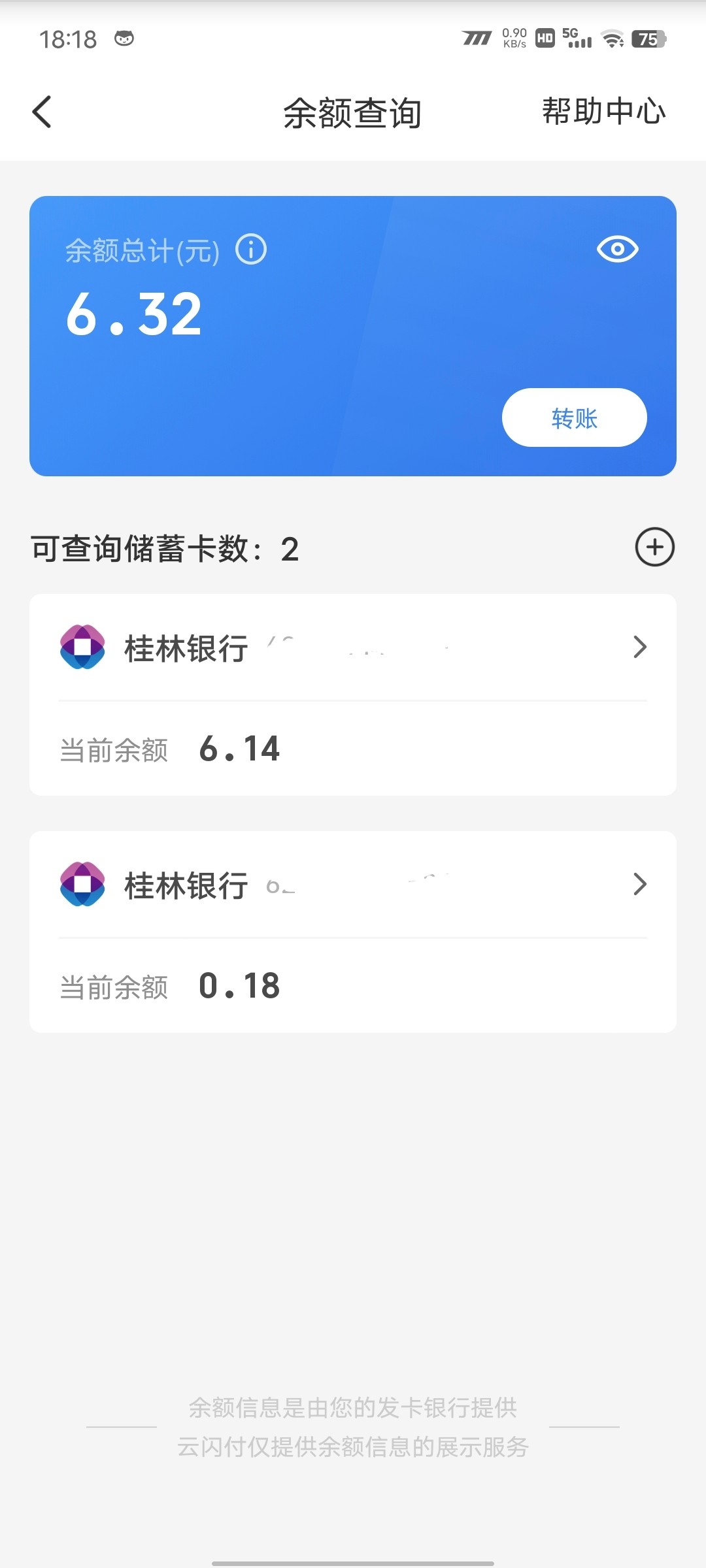Go back from the 余额查询 page
The height and width of the screenshot is (1568, 706).
pos(42,112)
